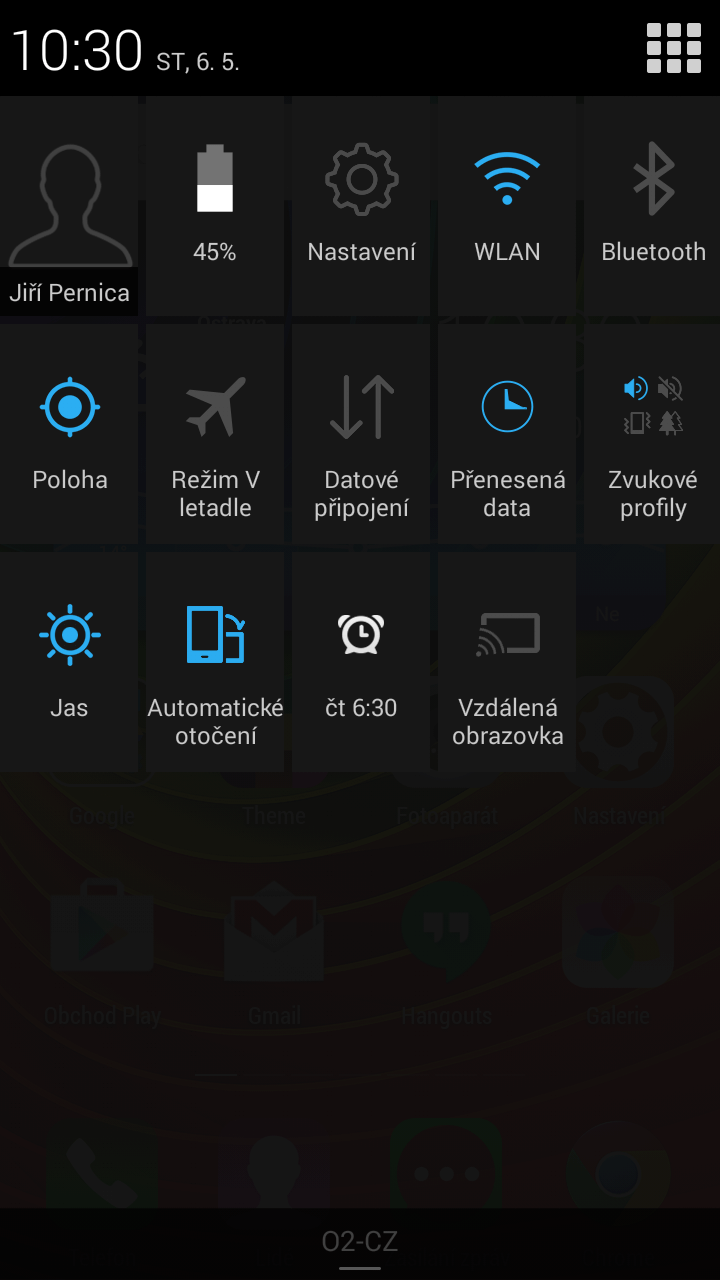720x1280 pixels.
Task: Open alarm tile set for čt 6:30
Action: tap(361, 662)
